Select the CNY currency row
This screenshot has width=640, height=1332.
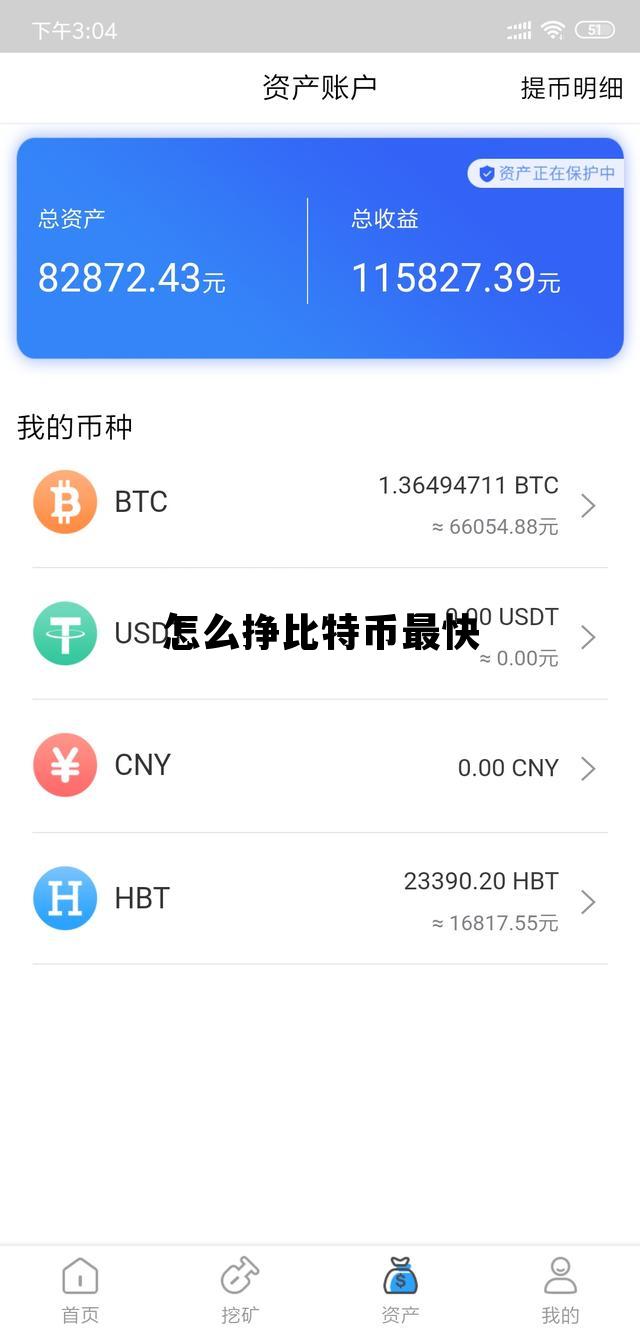coord(319,767)
